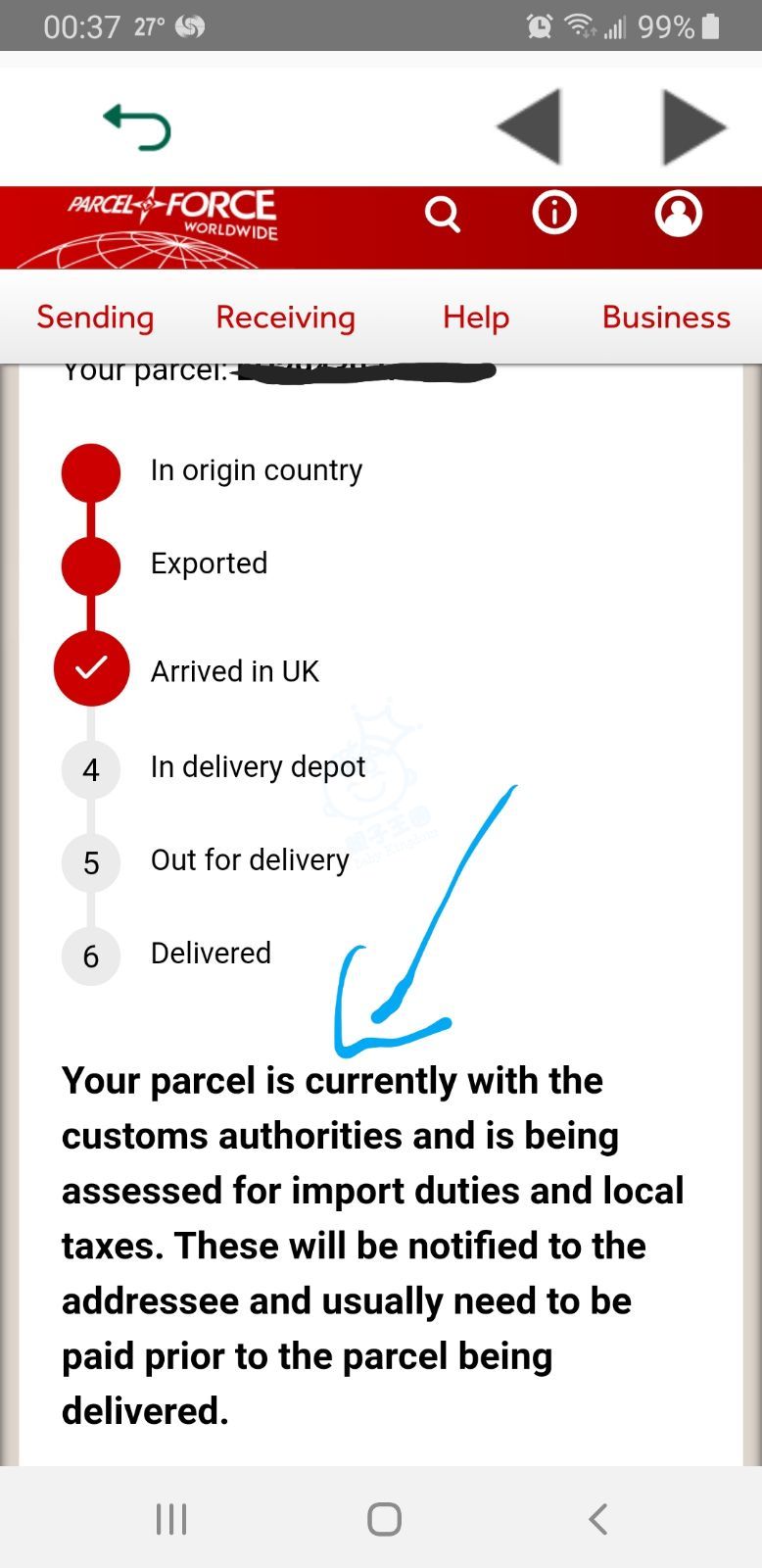Open recent apps from navigation bar
This screenshot has height=1568, width=762.
coord(171,1519)
